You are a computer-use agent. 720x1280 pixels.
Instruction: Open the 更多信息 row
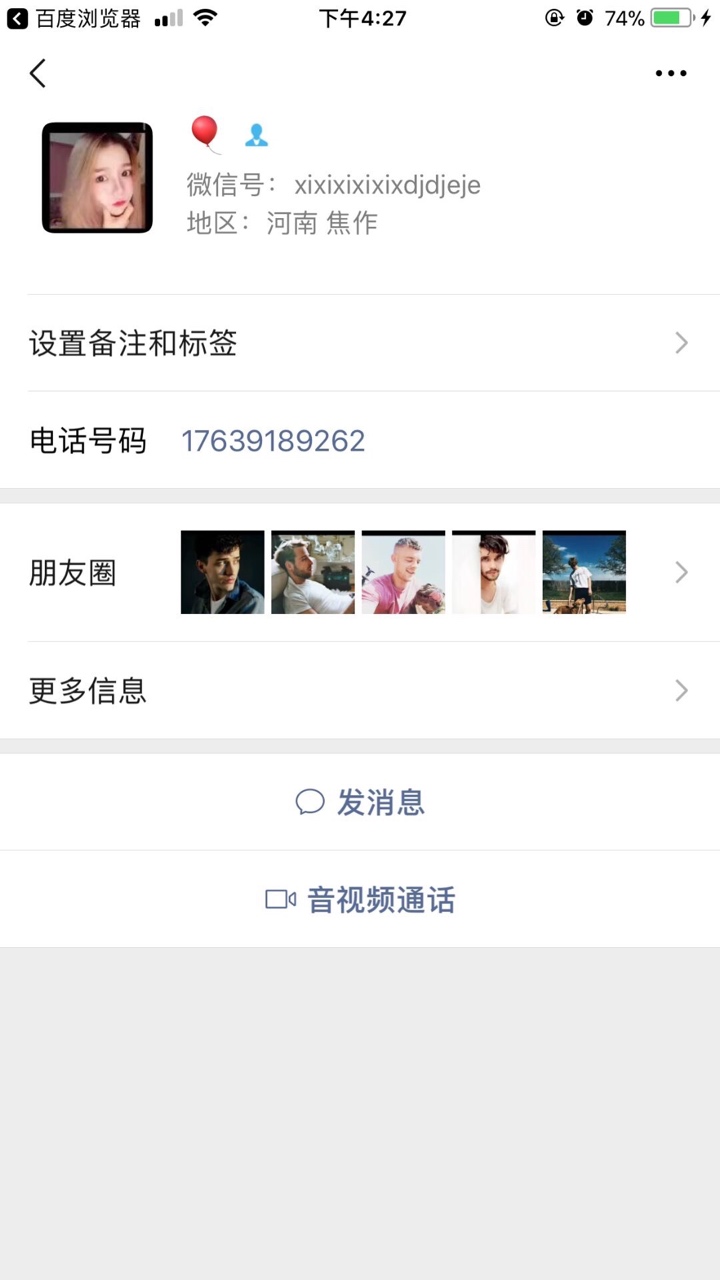pos(360,690)
